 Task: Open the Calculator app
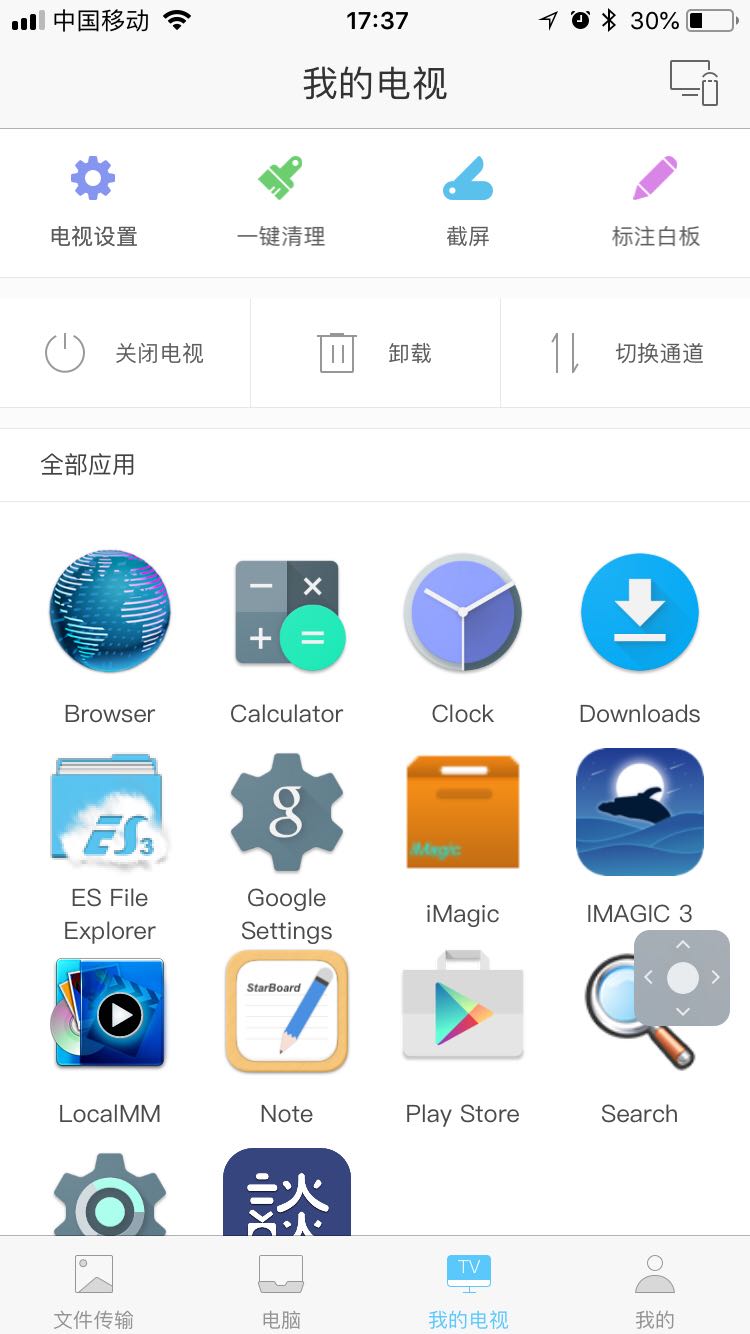coord(287,612)
